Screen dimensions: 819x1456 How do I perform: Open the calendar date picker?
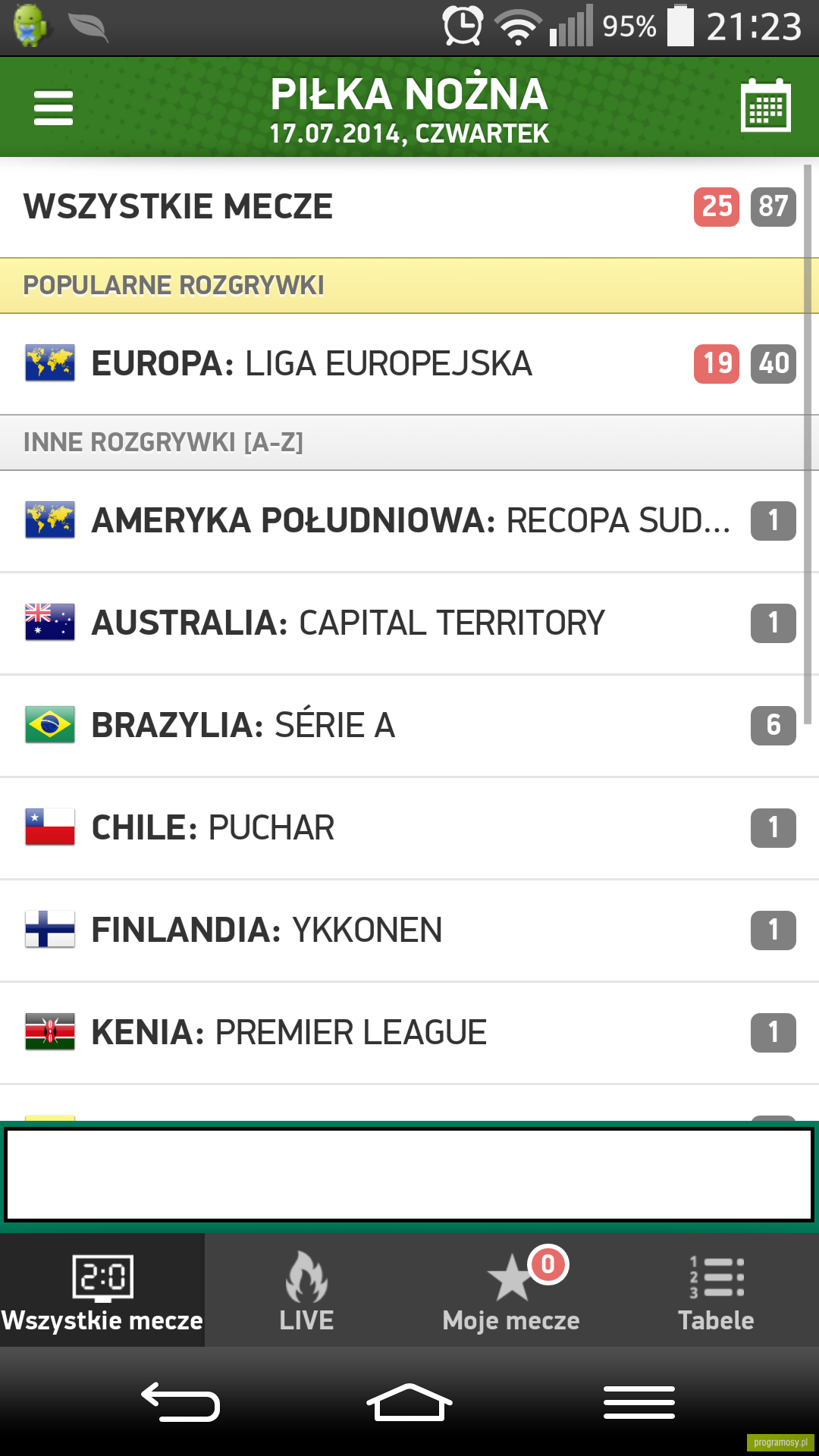(x=765, y=105)
